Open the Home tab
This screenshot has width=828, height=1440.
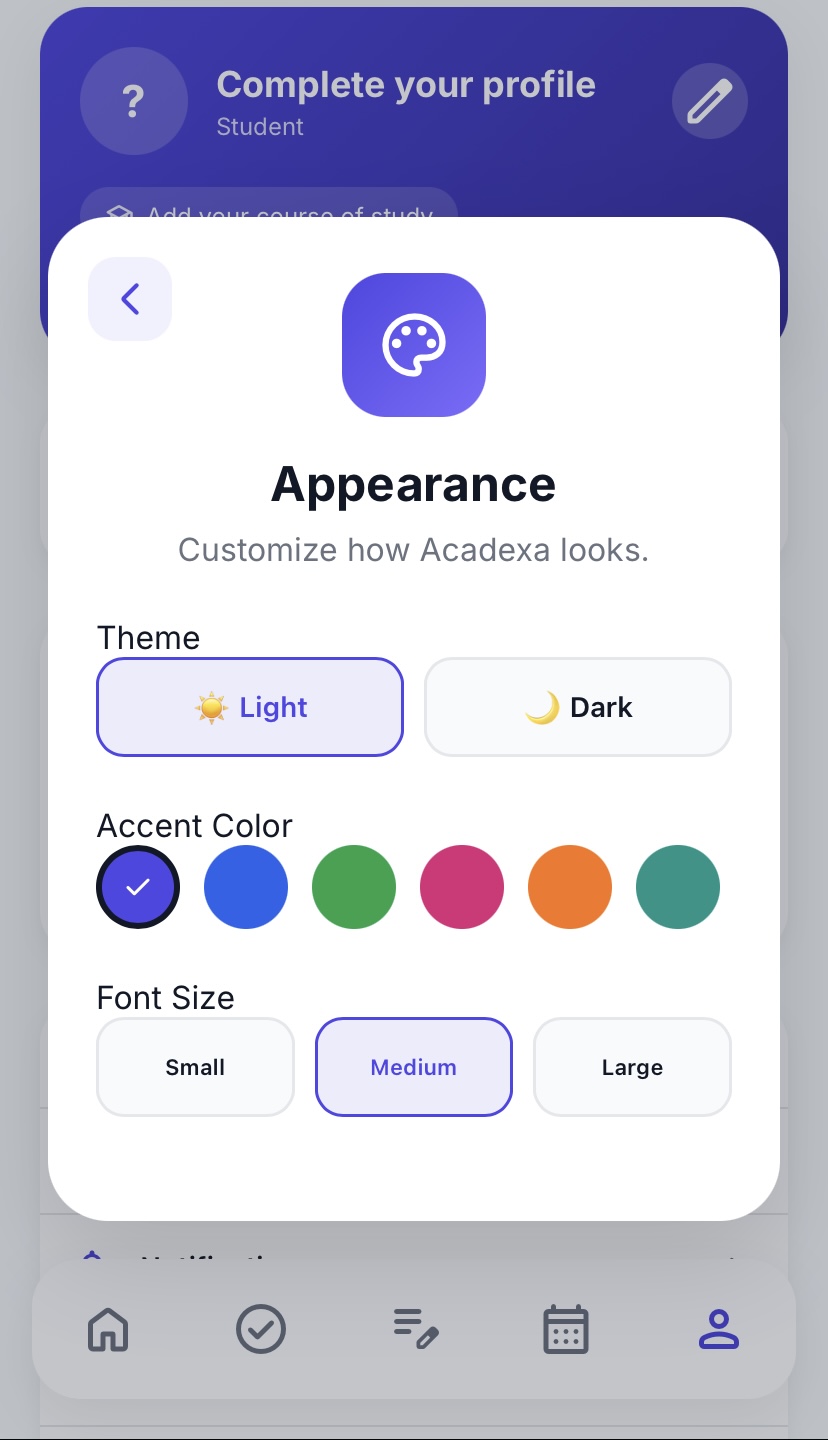pyautogui.click(x=109, y=1330)
